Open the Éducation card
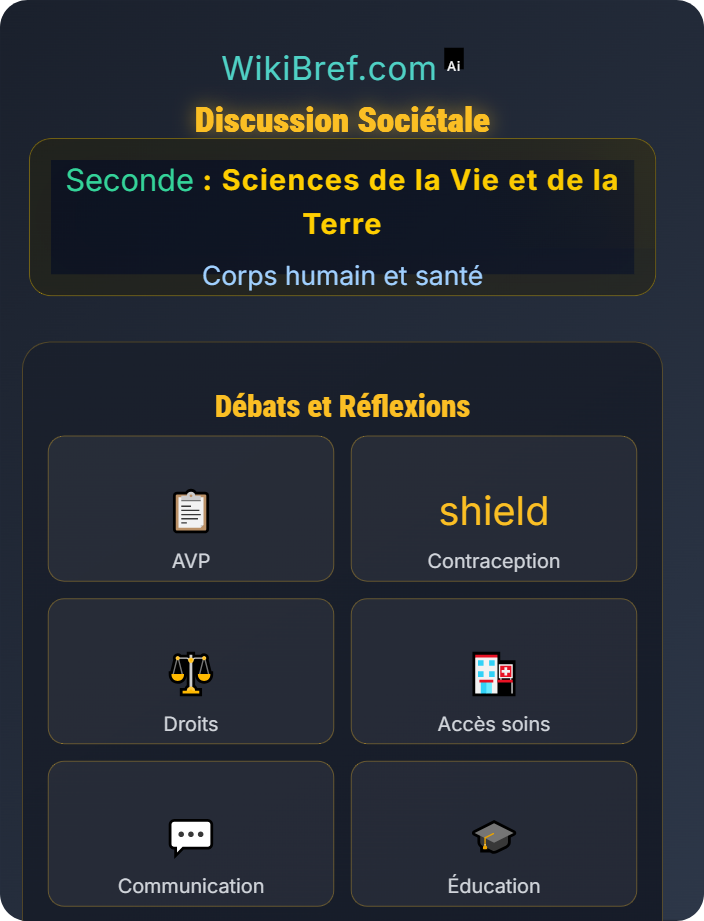 [494, 834]
